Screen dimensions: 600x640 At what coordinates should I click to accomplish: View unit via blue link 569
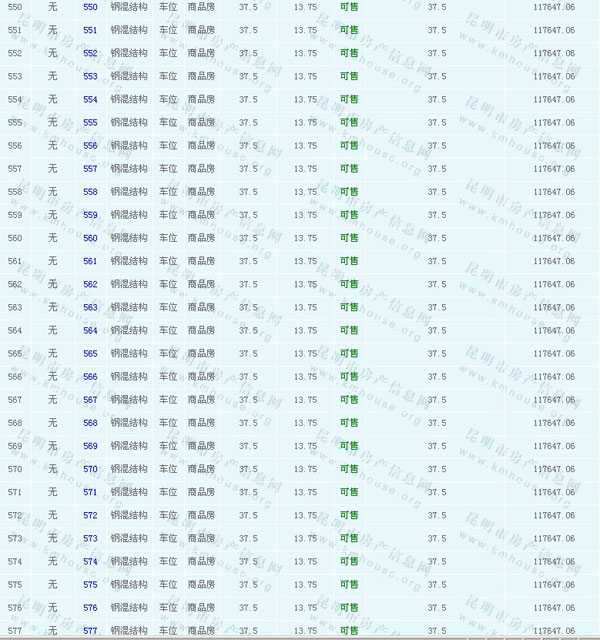point(90,446)
